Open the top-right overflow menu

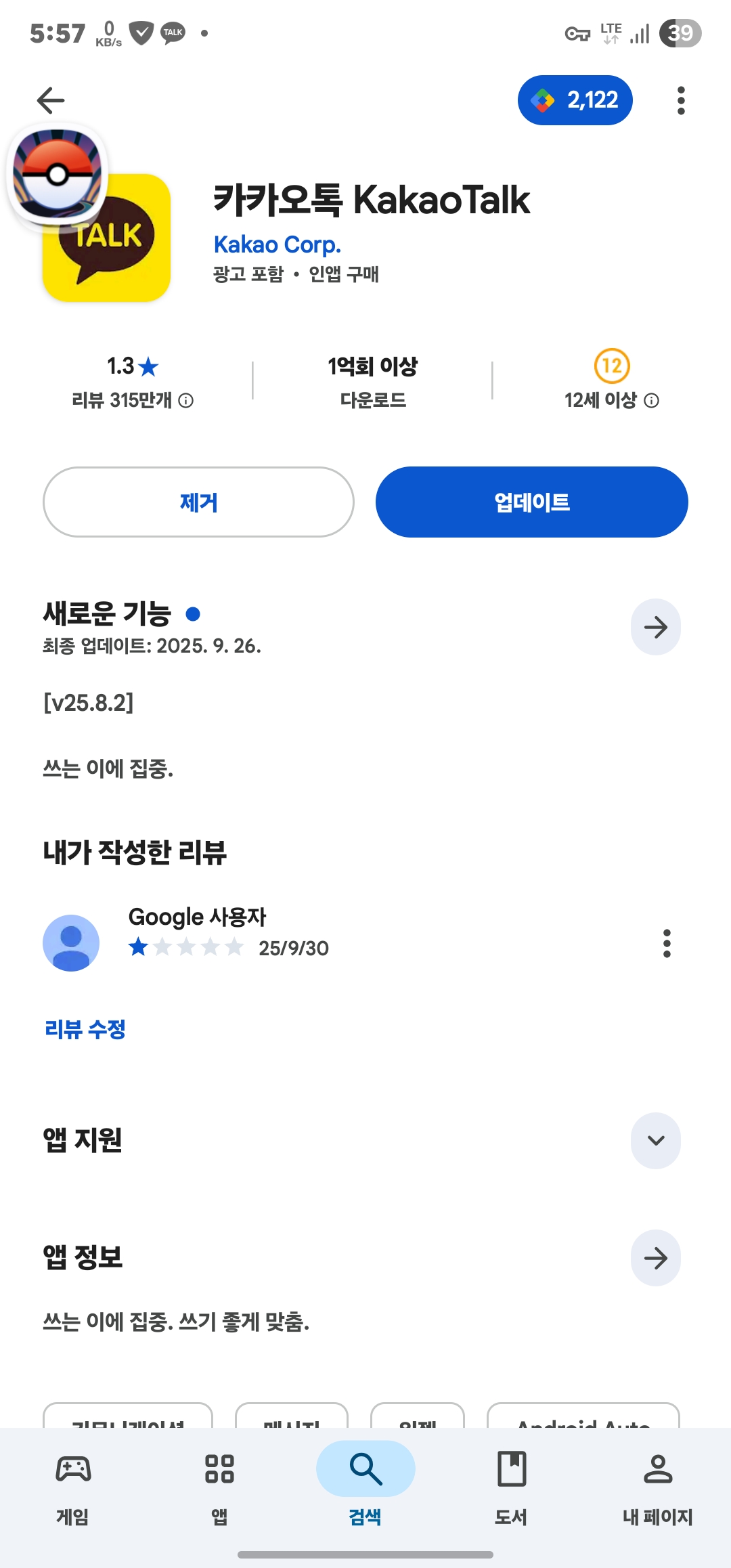681,100
